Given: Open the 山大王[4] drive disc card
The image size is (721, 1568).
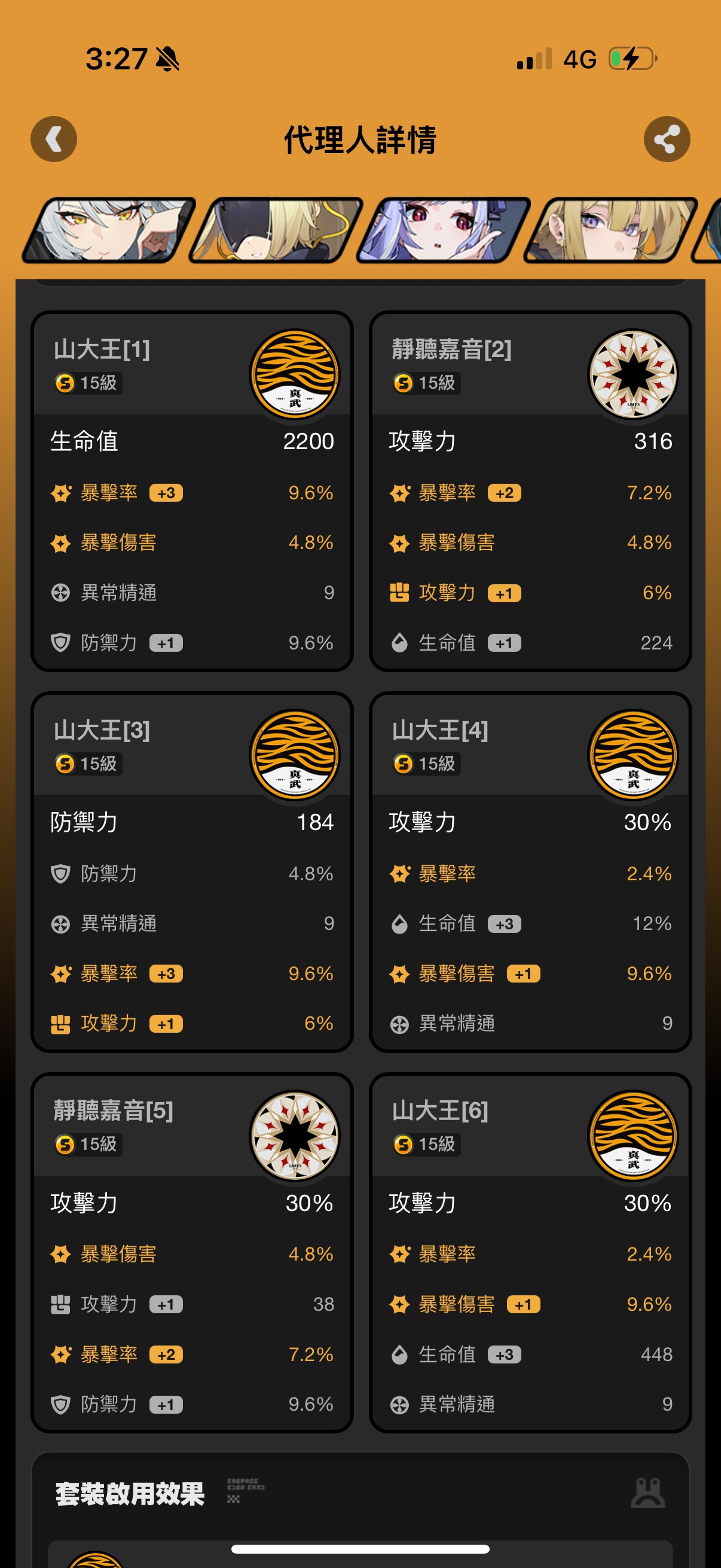Looking at the screenshot, I should 530,871.
